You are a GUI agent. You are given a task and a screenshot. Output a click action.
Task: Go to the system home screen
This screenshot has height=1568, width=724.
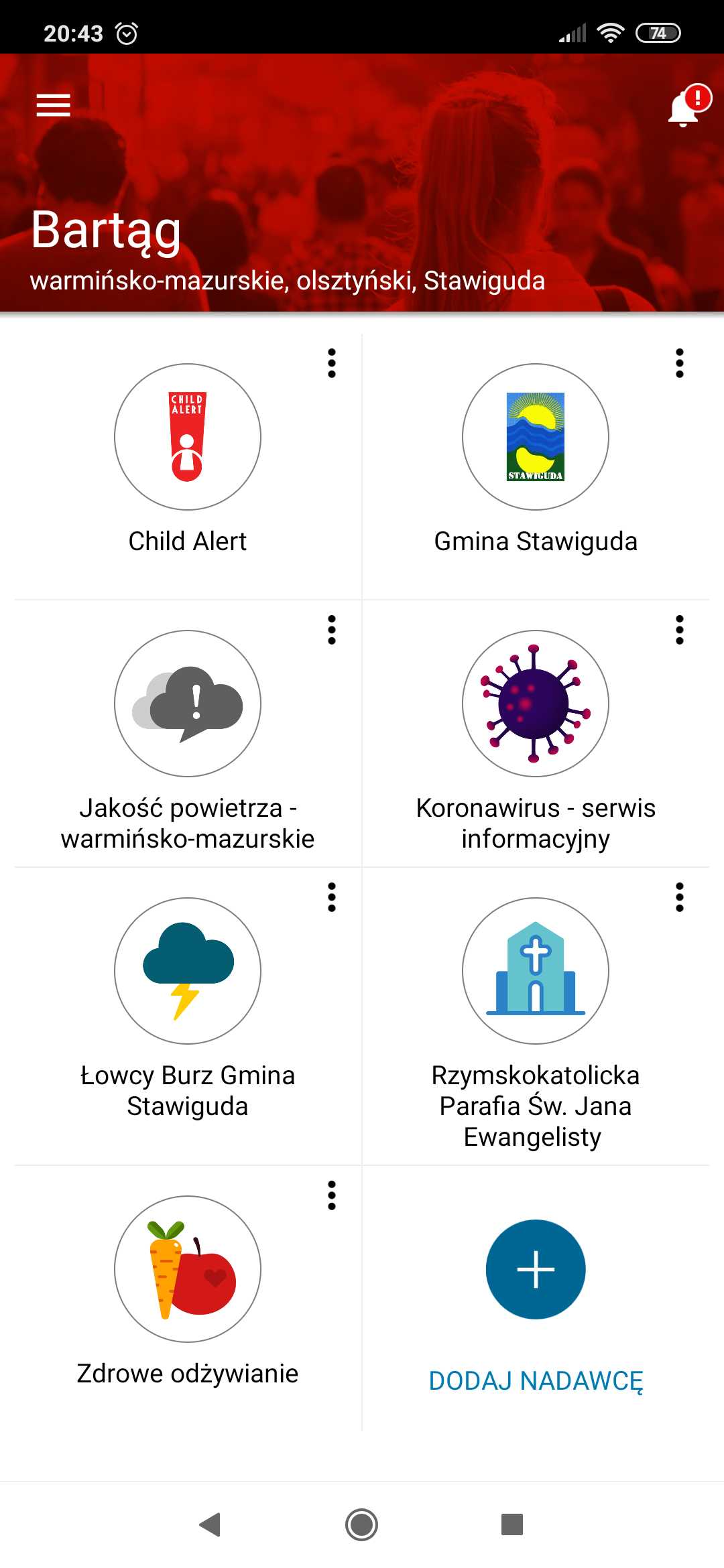361,1524
